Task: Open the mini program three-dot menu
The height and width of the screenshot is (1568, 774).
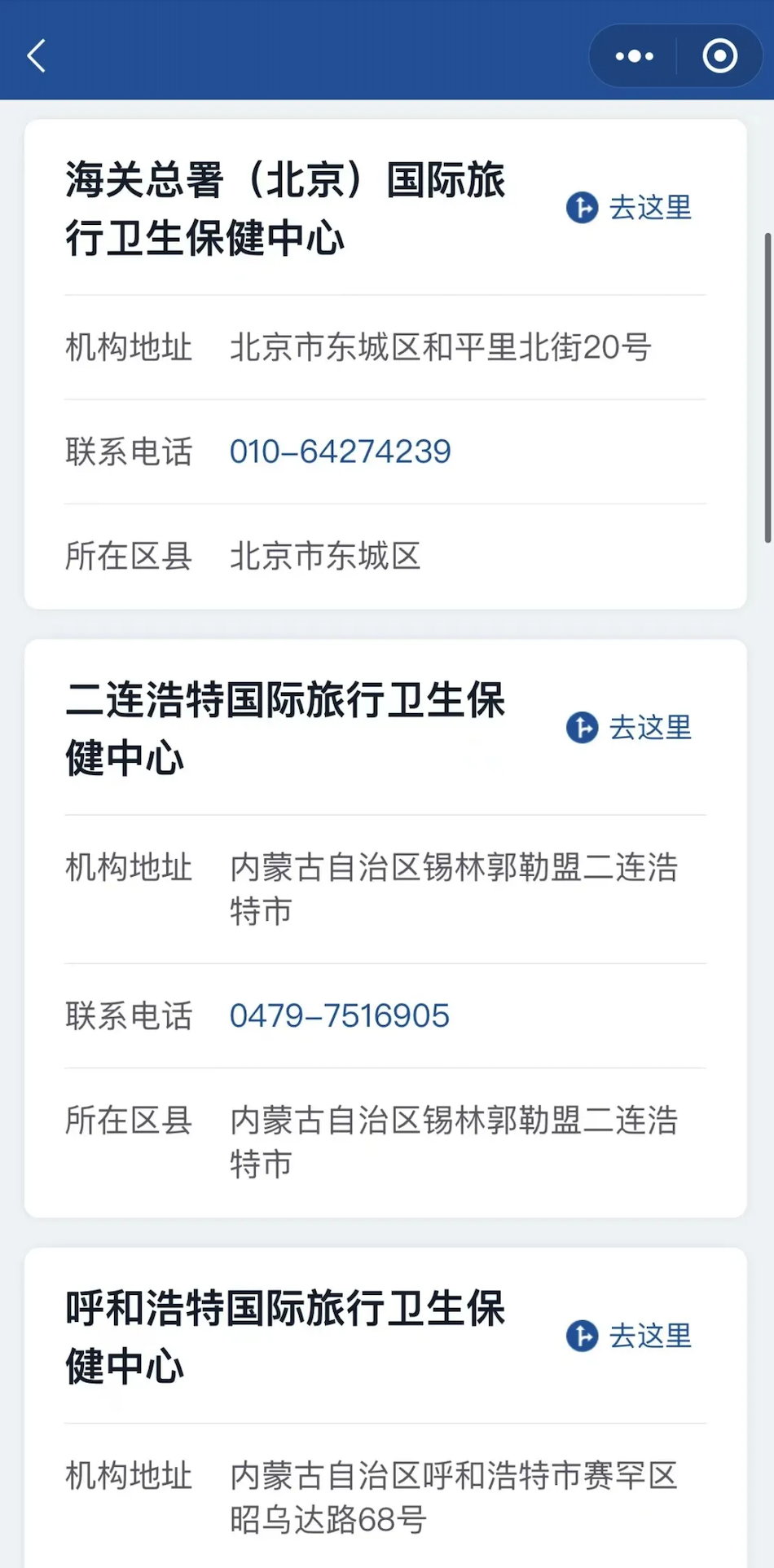Action: [634, 56]
